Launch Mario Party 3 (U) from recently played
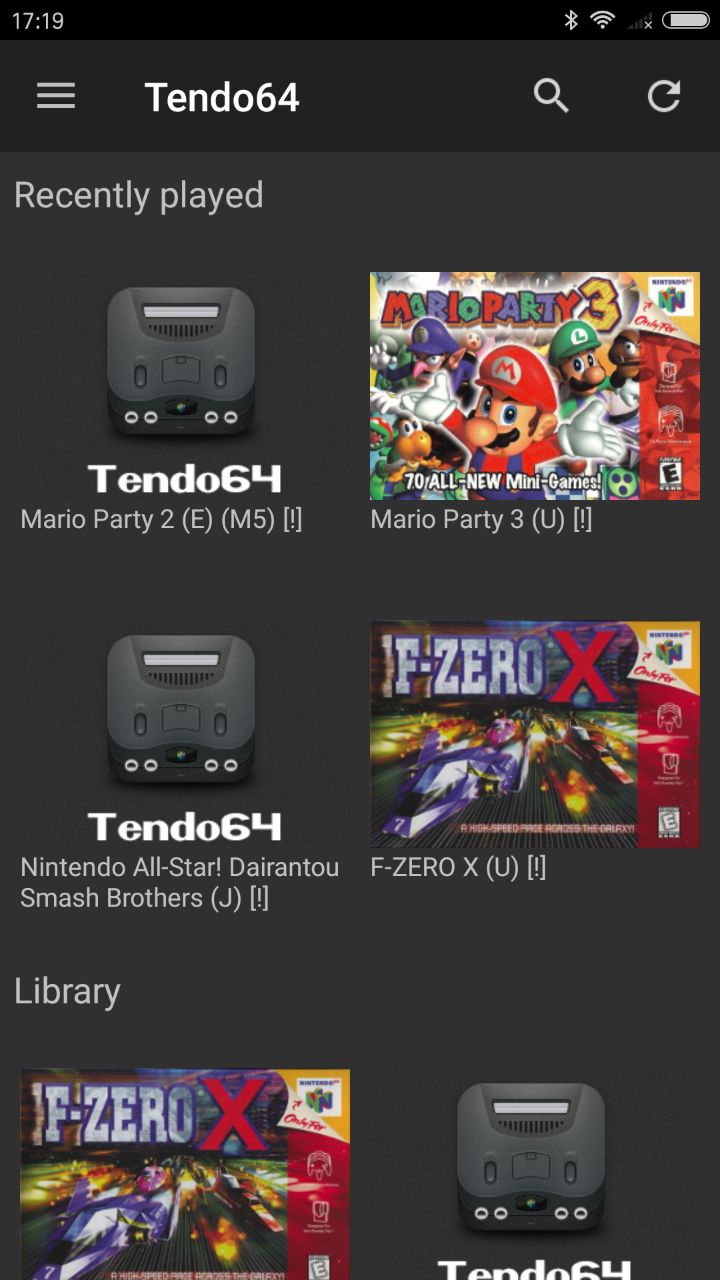This screenshot has height=1280, width=720. 534,386
